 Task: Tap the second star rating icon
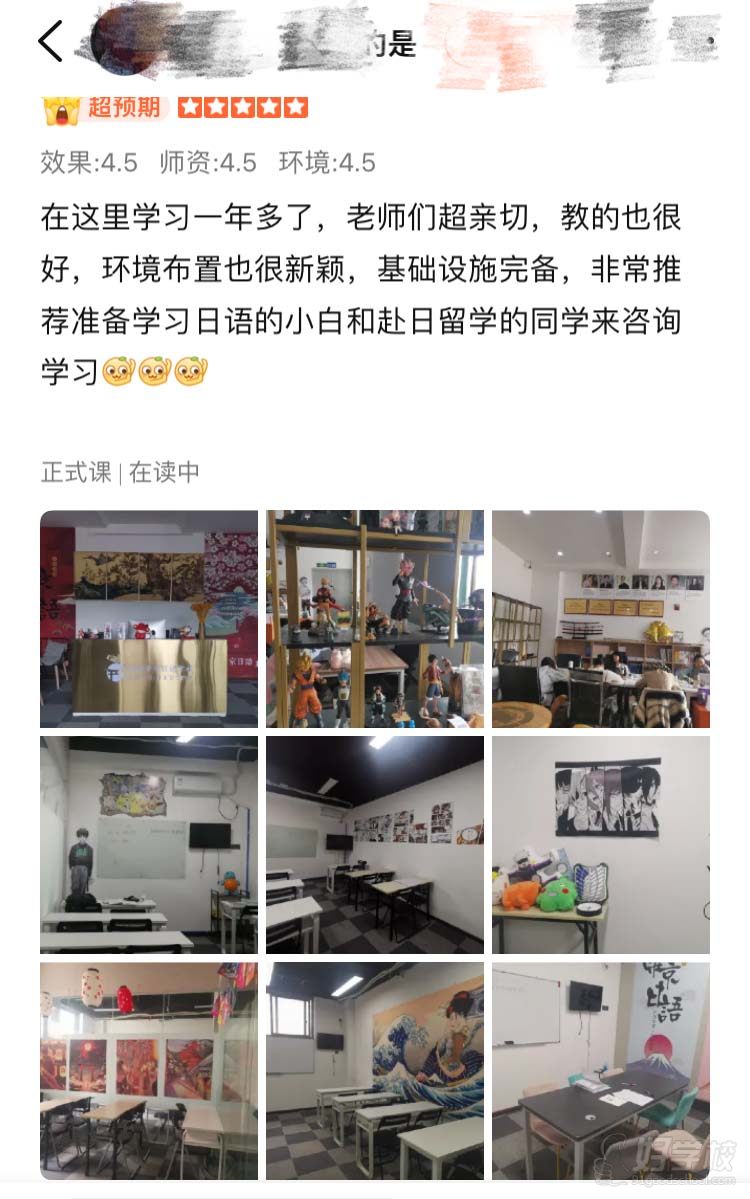[x=216, y=105]
